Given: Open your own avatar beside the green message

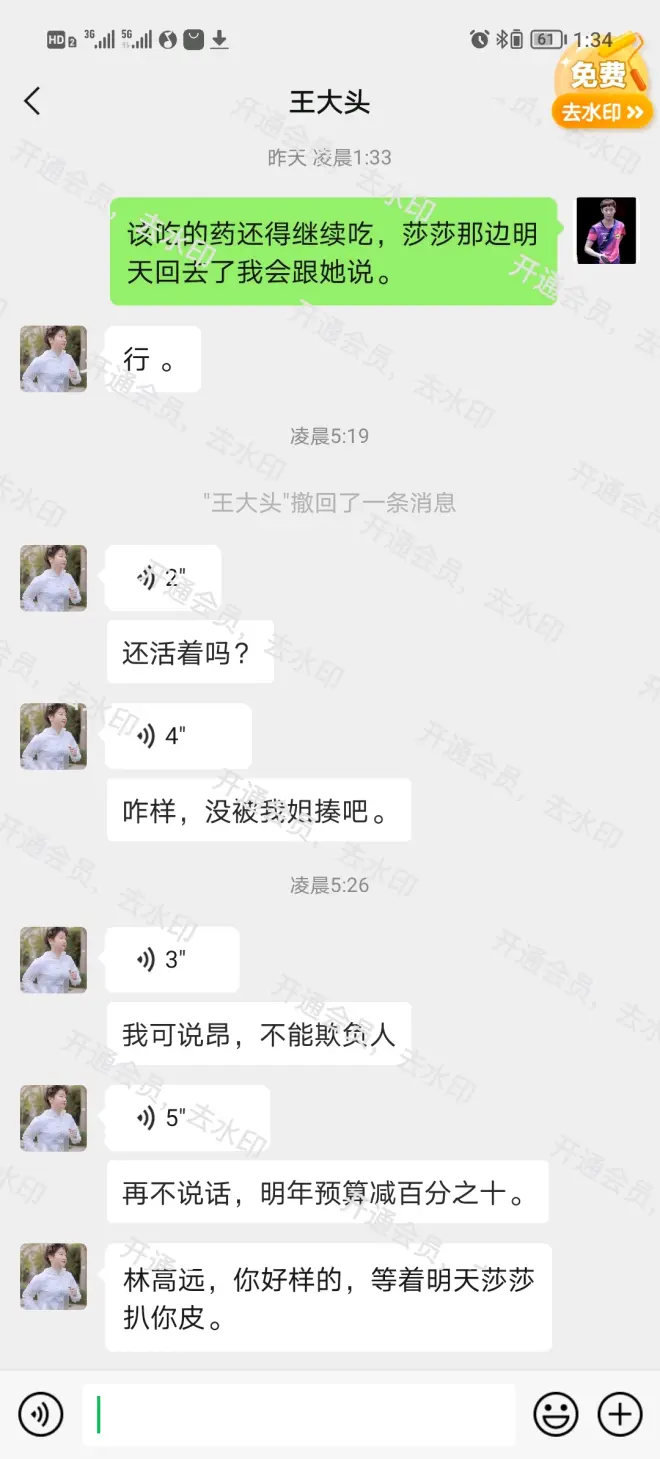Looking at the screenshot, I should tap(606, 230).
